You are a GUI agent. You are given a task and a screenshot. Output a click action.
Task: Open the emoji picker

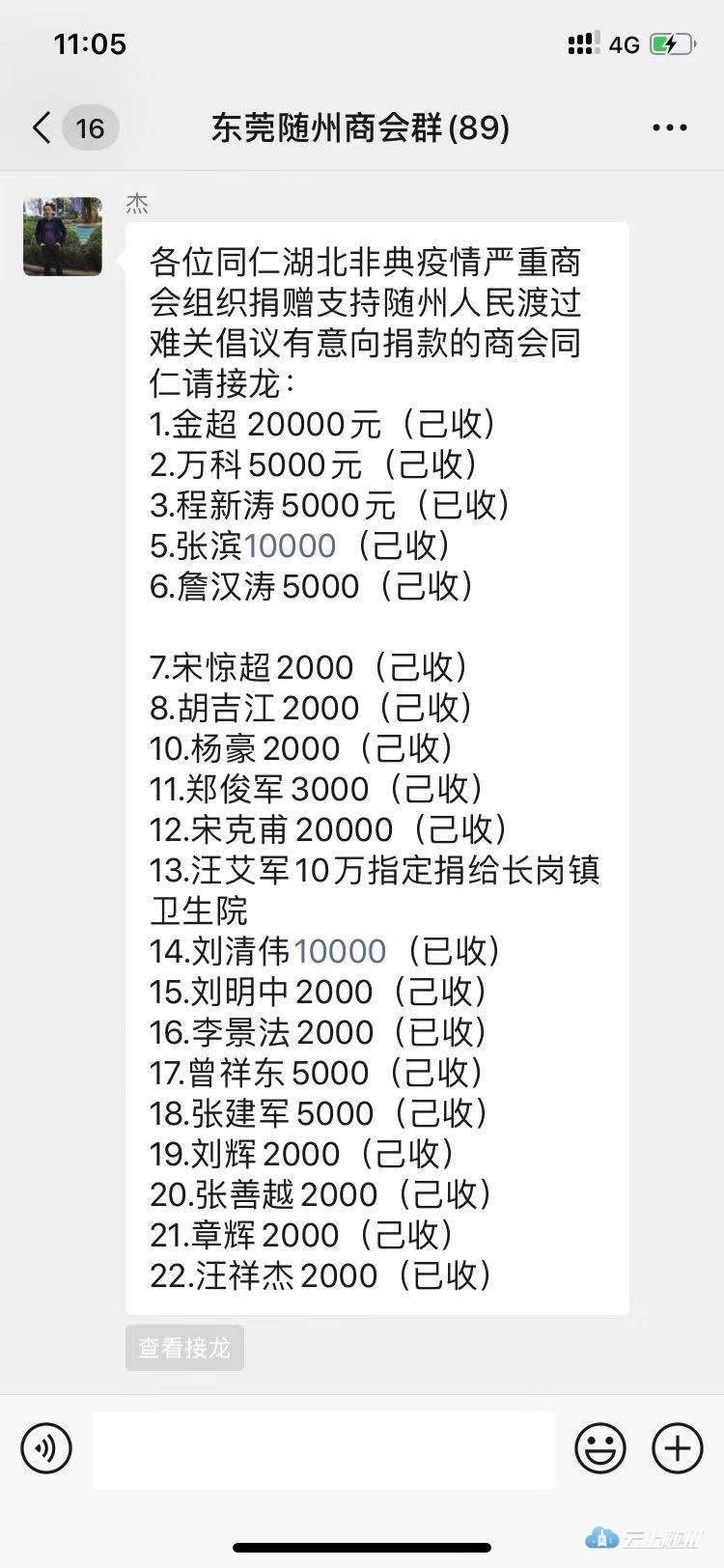click(x=600, y=1448)
